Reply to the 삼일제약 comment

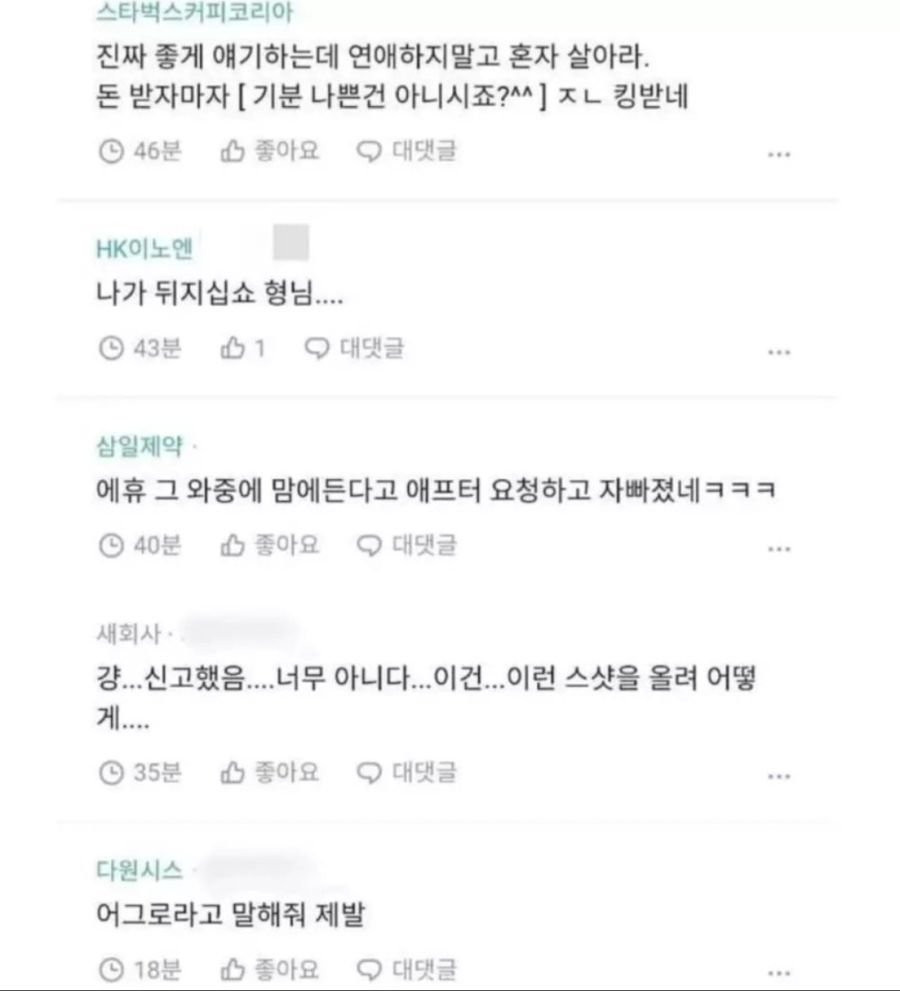coord(407,545)
